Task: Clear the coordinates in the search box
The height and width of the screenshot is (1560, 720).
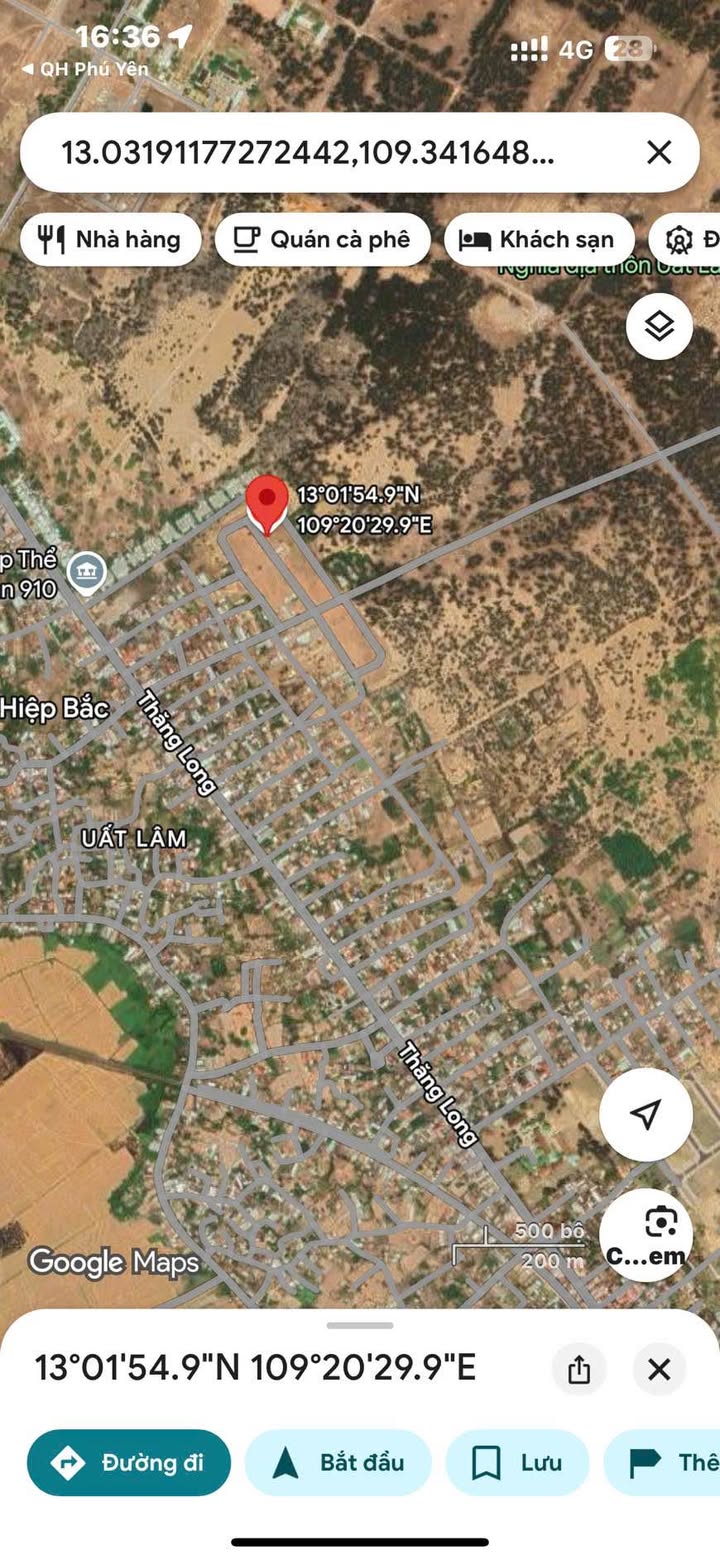Action: pyautogui.click(x=659, y=152)
